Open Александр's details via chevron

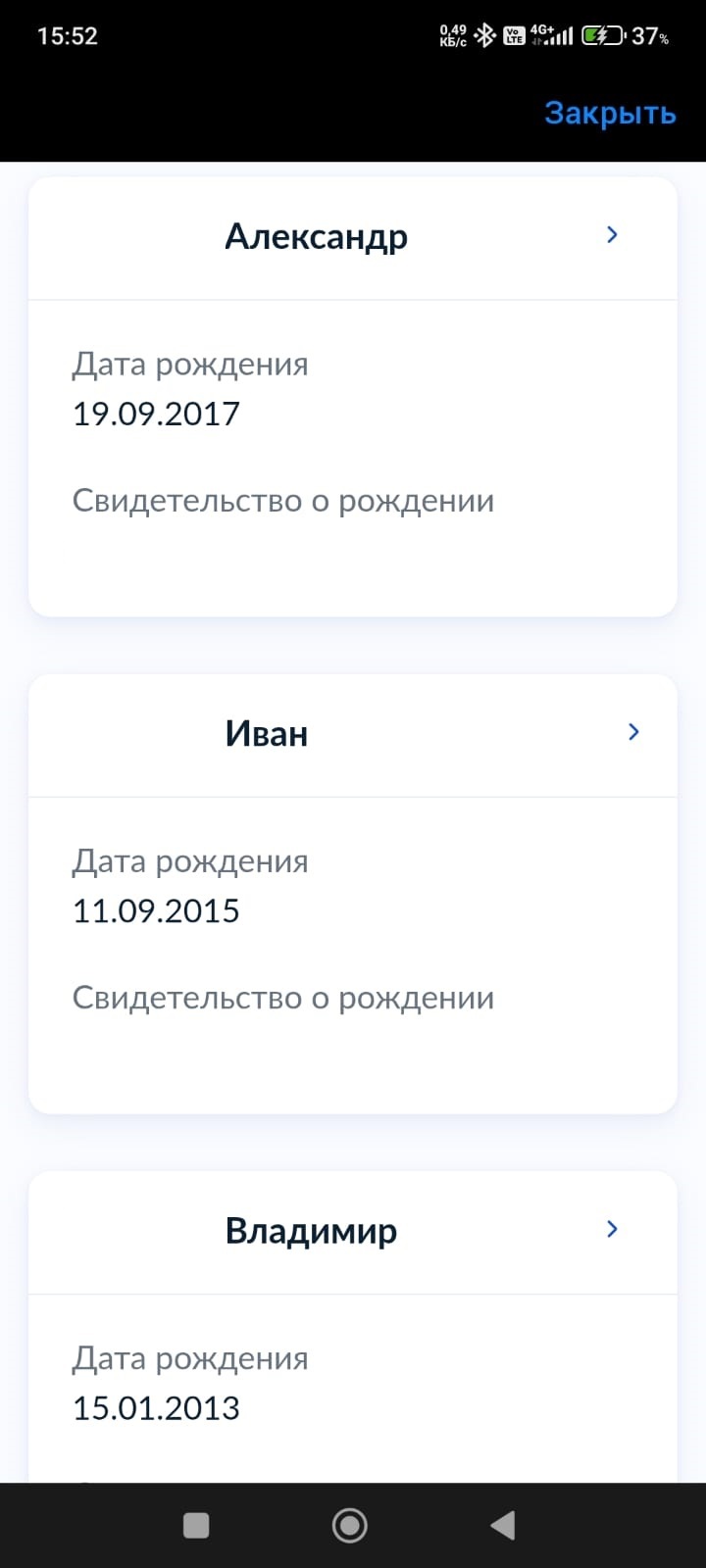[x=612, y=235]
